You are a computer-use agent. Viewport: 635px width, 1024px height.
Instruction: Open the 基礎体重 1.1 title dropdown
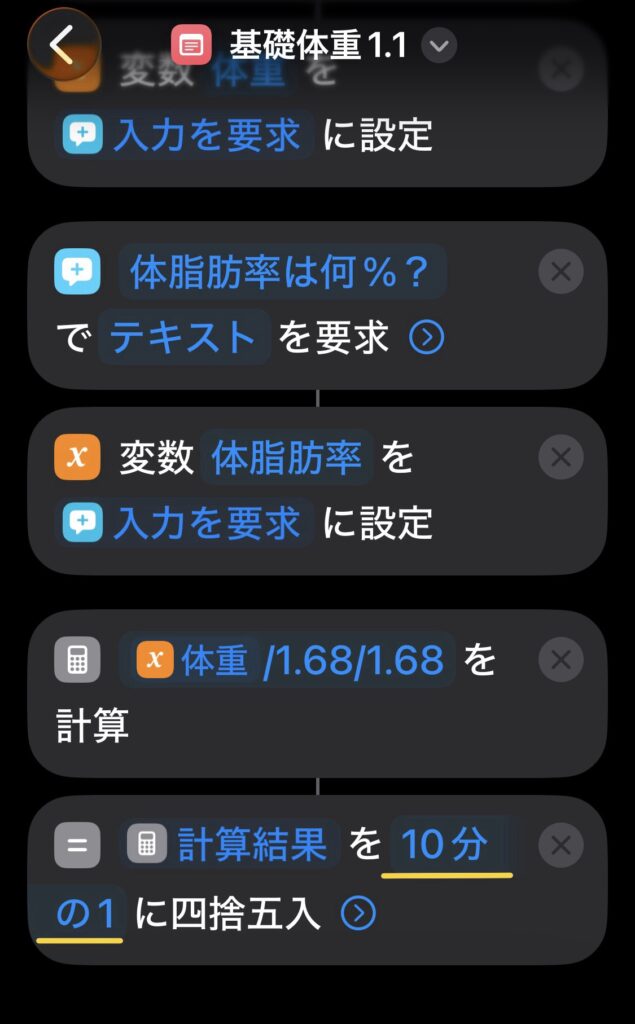click(439, 45)
